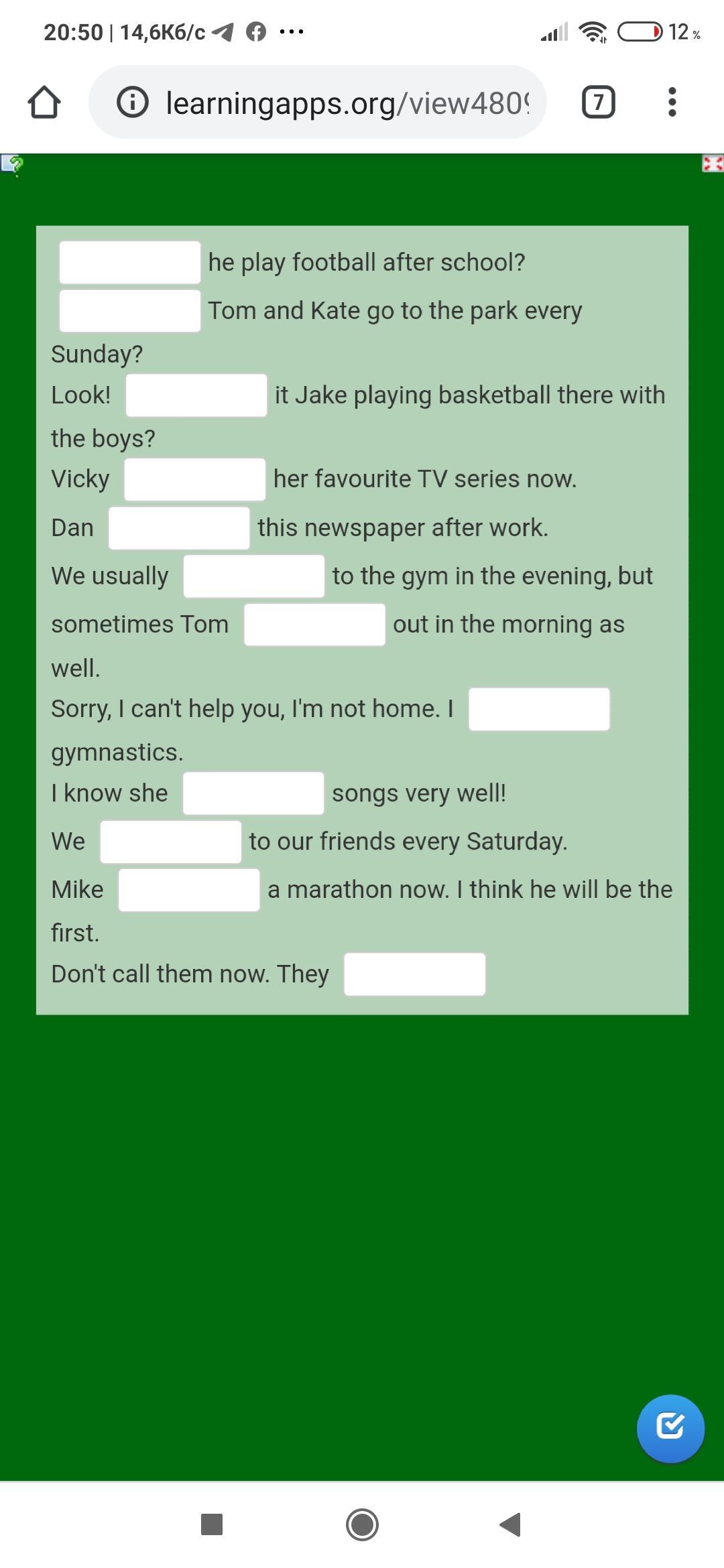Check answers with the blue checkmark button
The image size is (724, 1568).
670,1429
